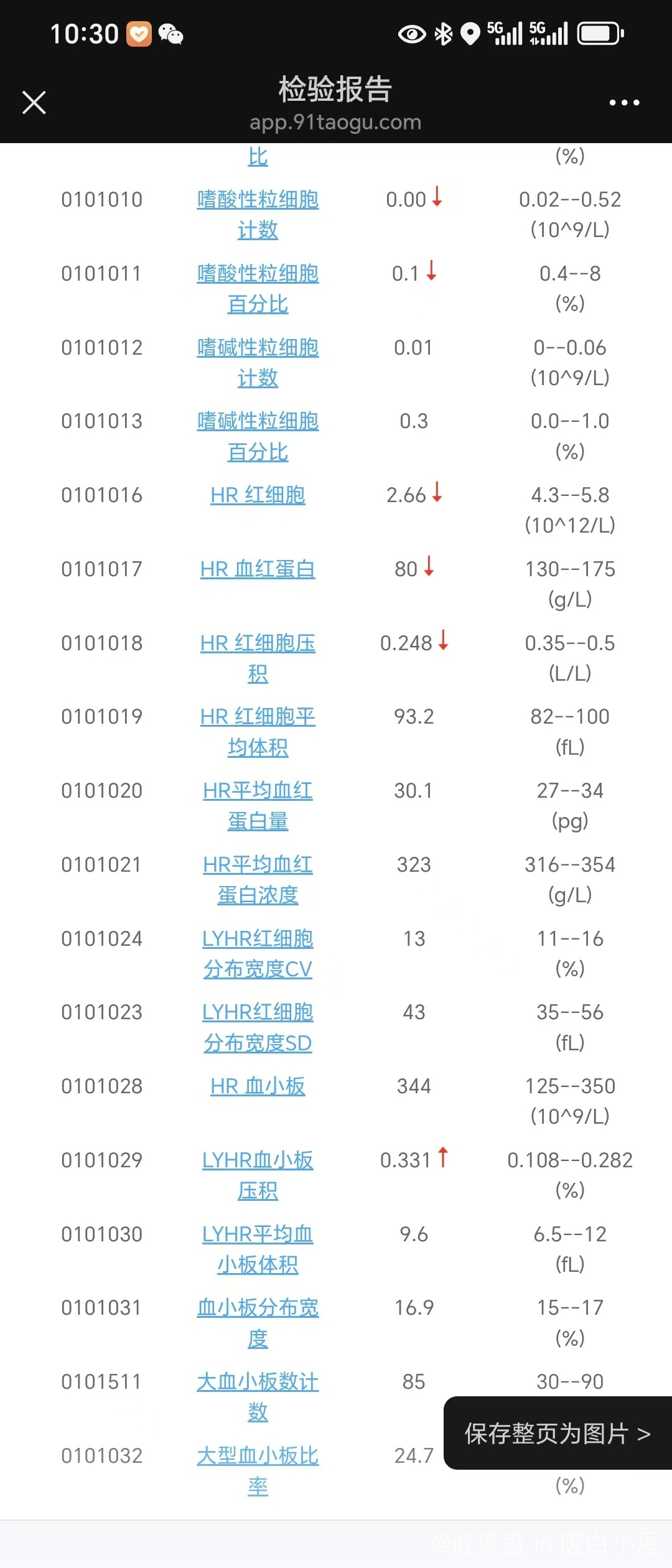Image resolution: width=672 pixels, height=1568 pixels.
Task: Open the 嗜酸性粒细胞百分比 link
Action: (258, 274)
